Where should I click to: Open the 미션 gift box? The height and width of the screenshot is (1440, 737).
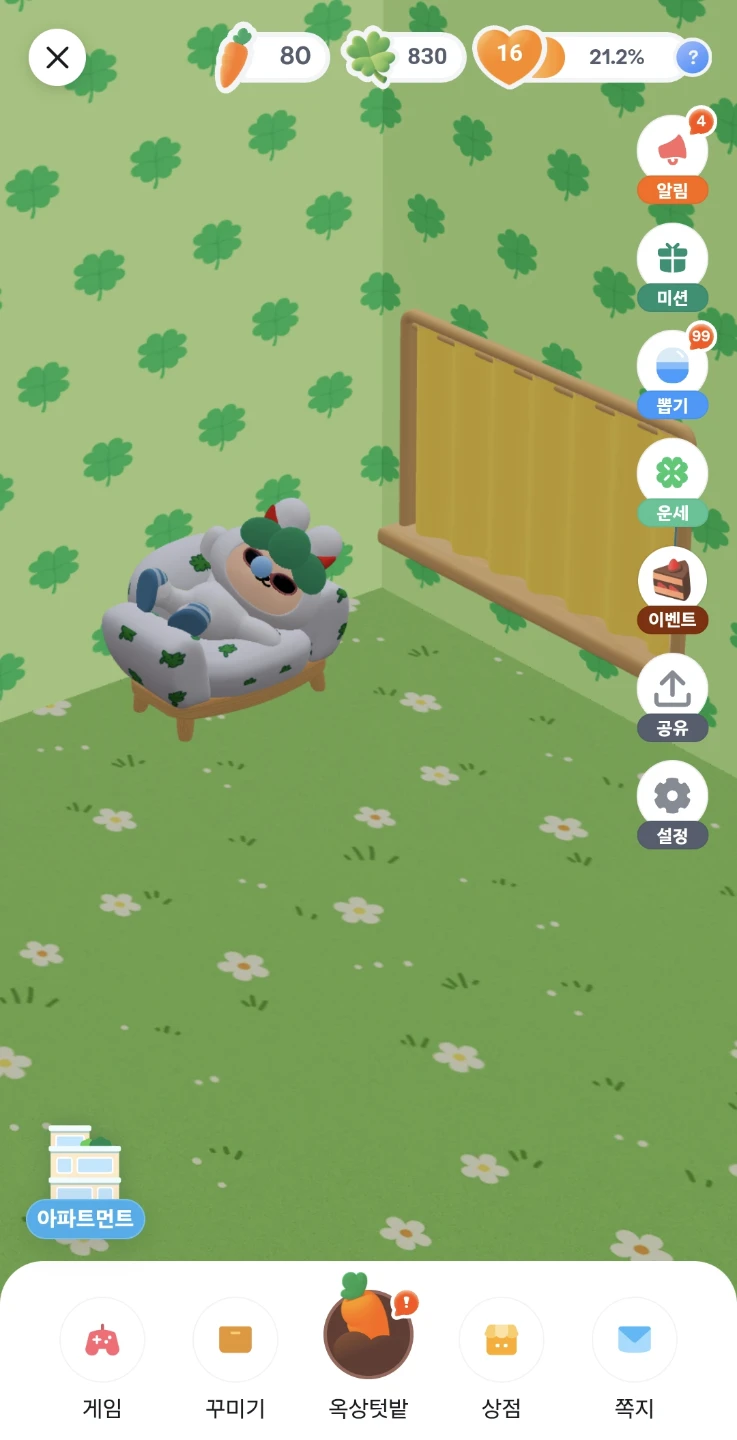[x=672, y=266]
